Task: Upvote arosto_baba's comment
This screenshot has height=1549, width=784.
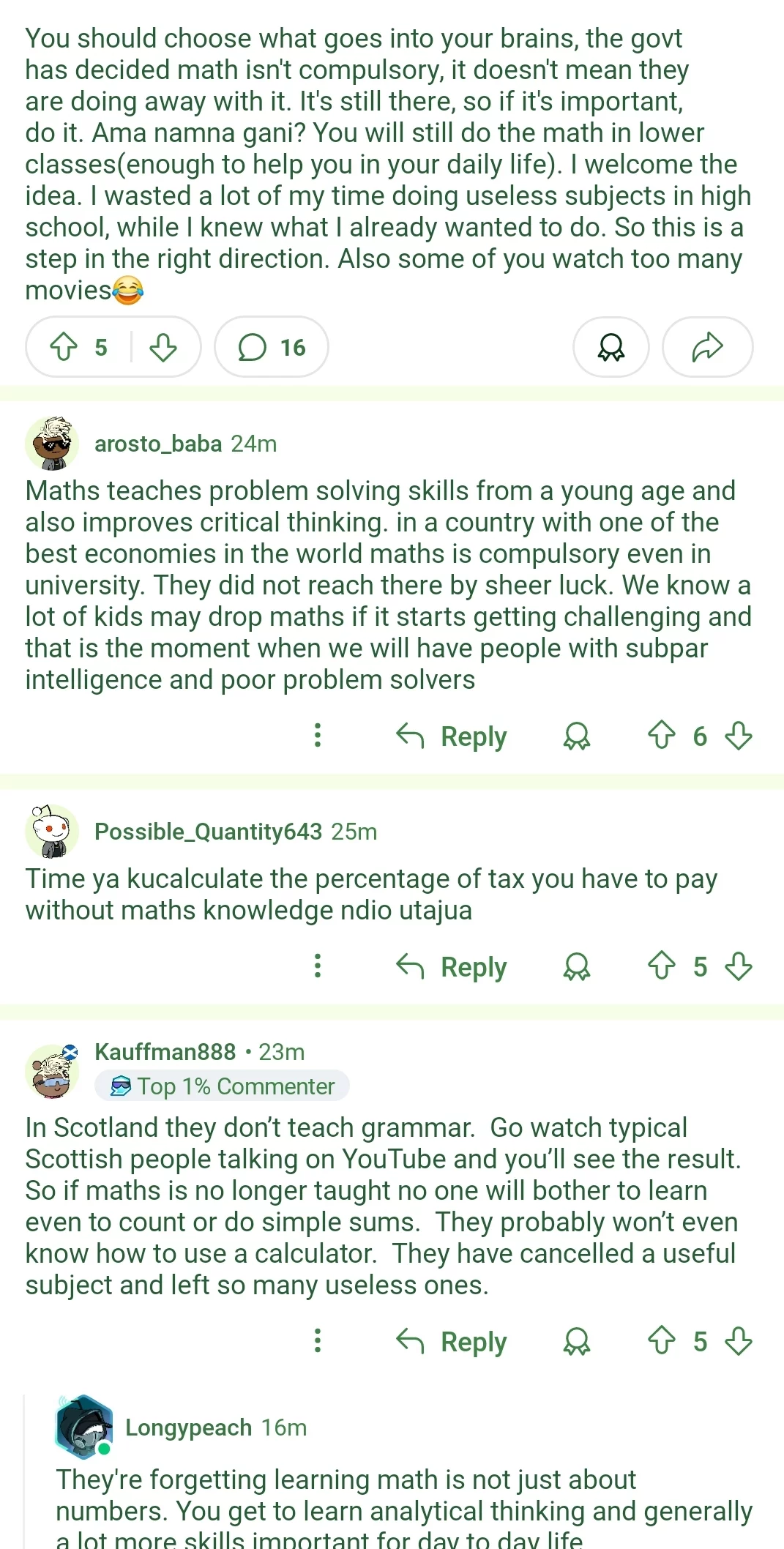Action: 662,736
